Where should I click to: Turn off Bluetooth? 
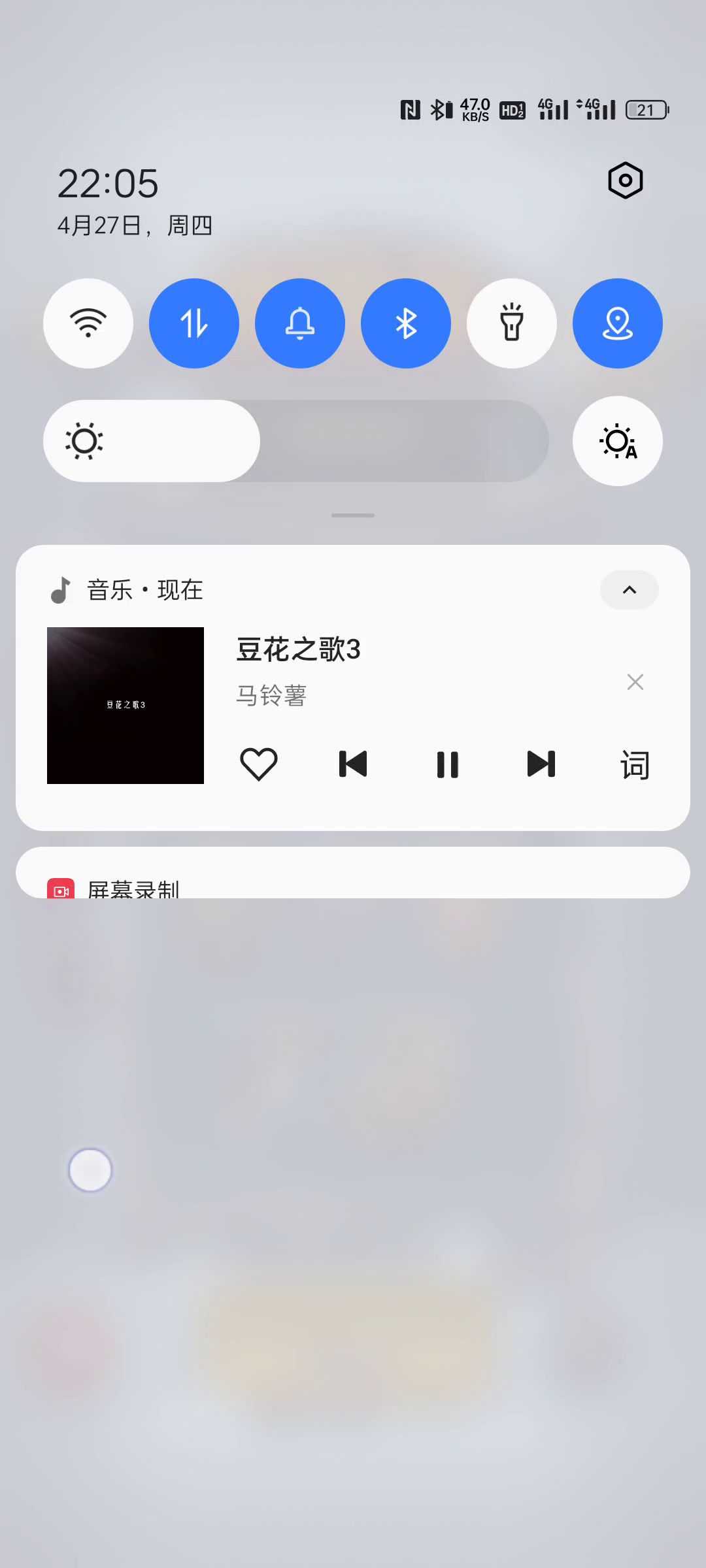tap(406, 323)
